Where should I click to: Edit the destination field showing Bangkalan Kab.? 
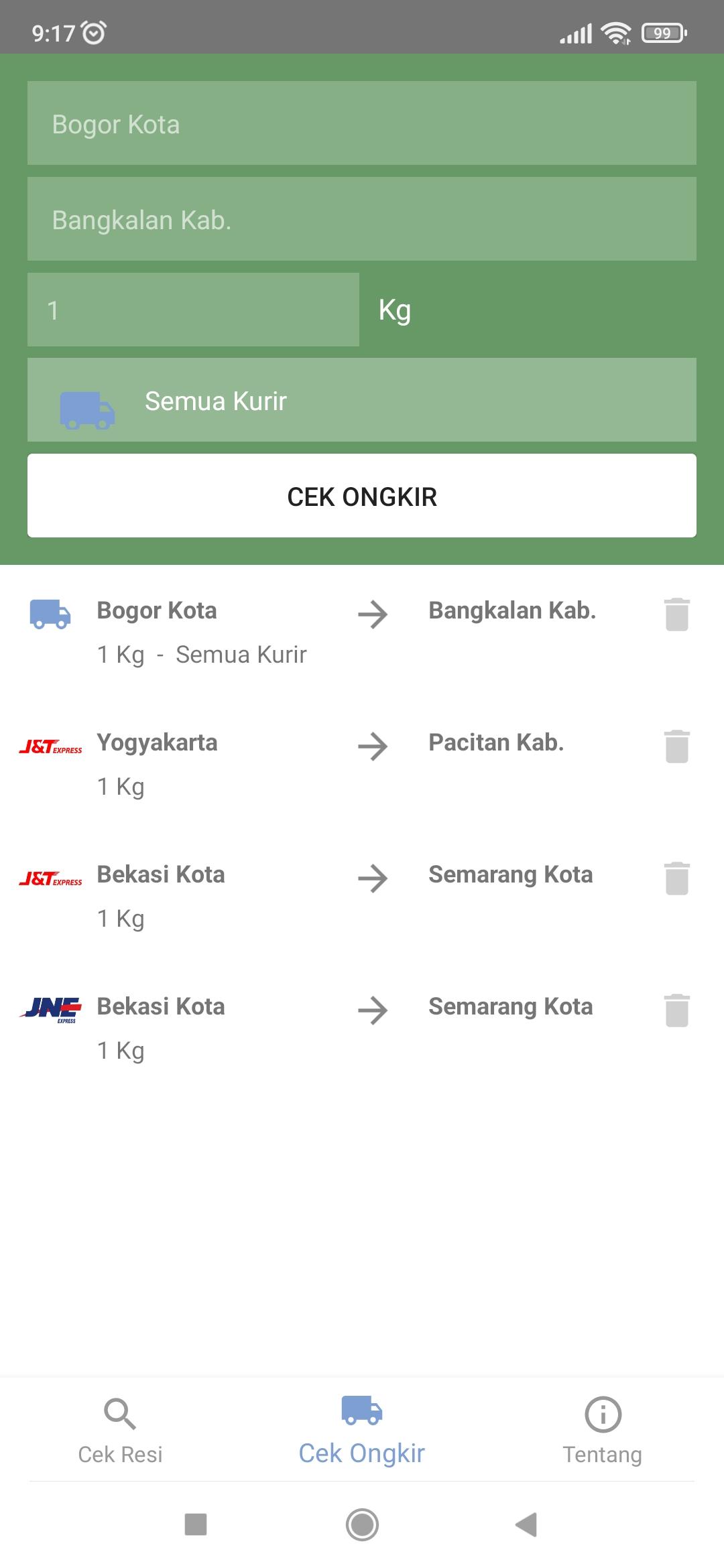pyautogui.click(x=362, y=219)
